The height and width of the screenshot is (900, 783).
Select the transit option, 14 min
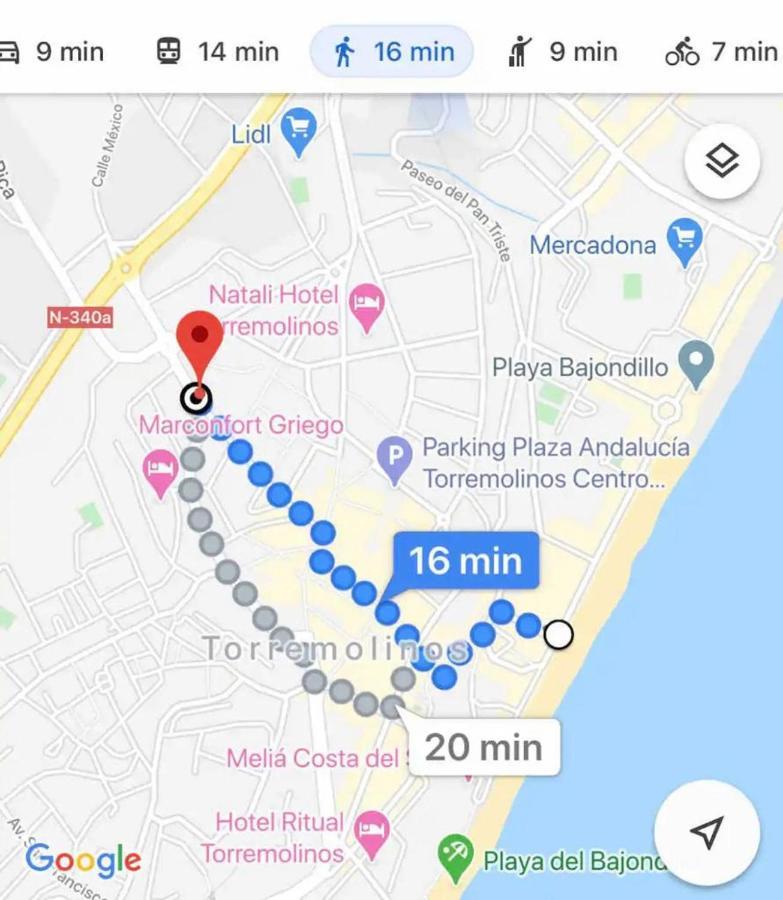(218, 52)
